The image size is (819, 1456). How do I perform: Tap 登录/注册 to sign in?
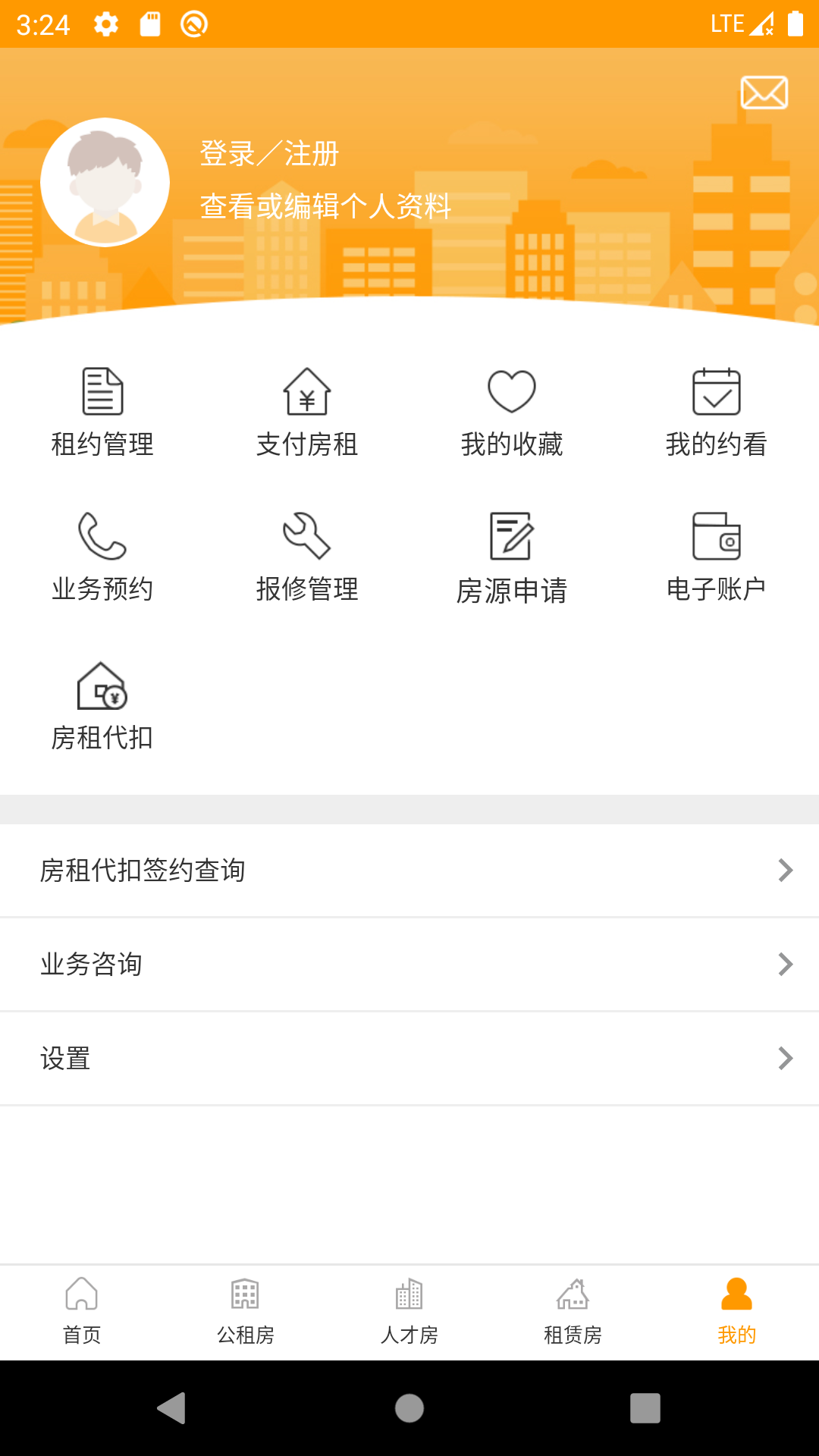(x=269, y=154)
